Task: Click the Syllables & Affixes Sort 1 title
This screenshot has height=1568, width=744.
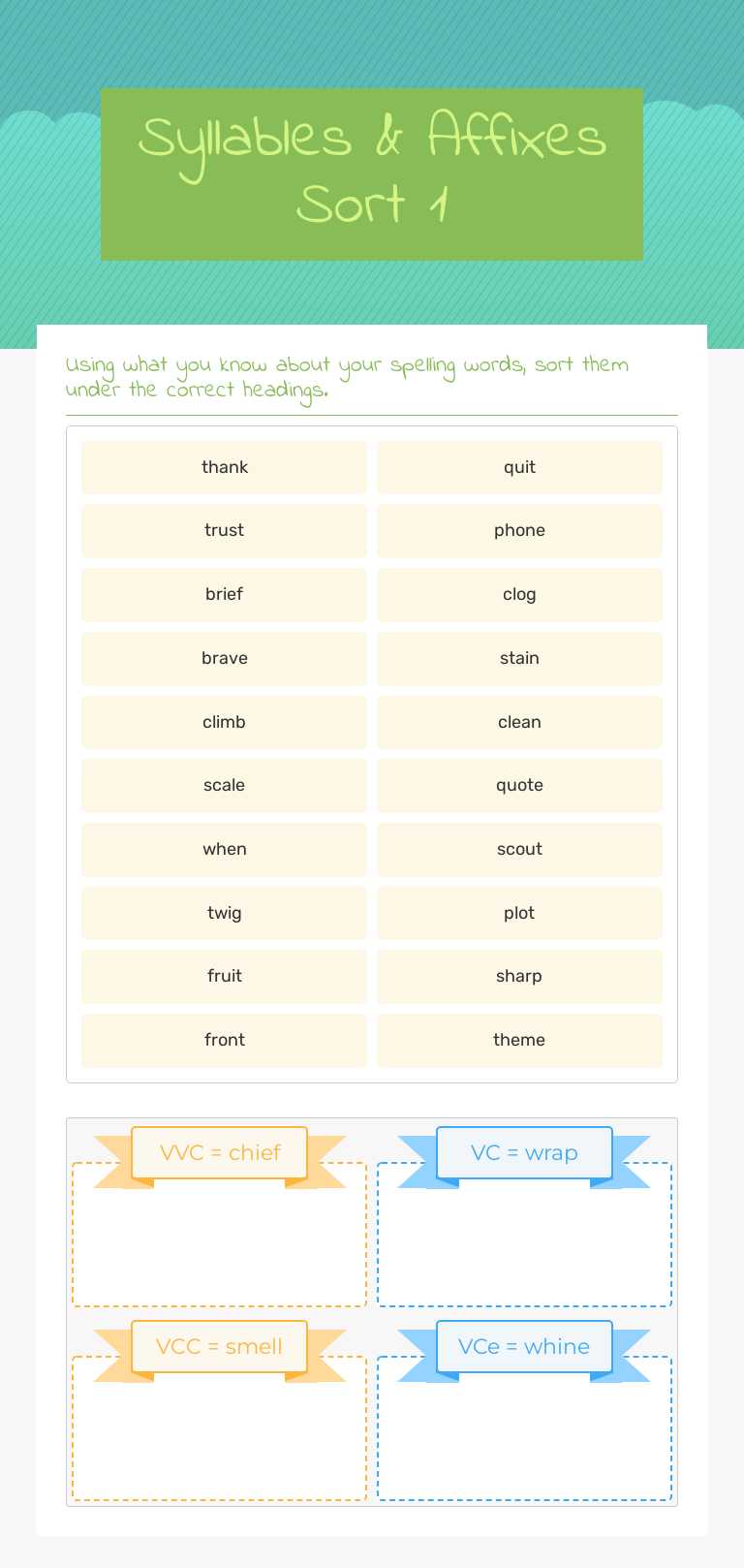Action: 372,174
